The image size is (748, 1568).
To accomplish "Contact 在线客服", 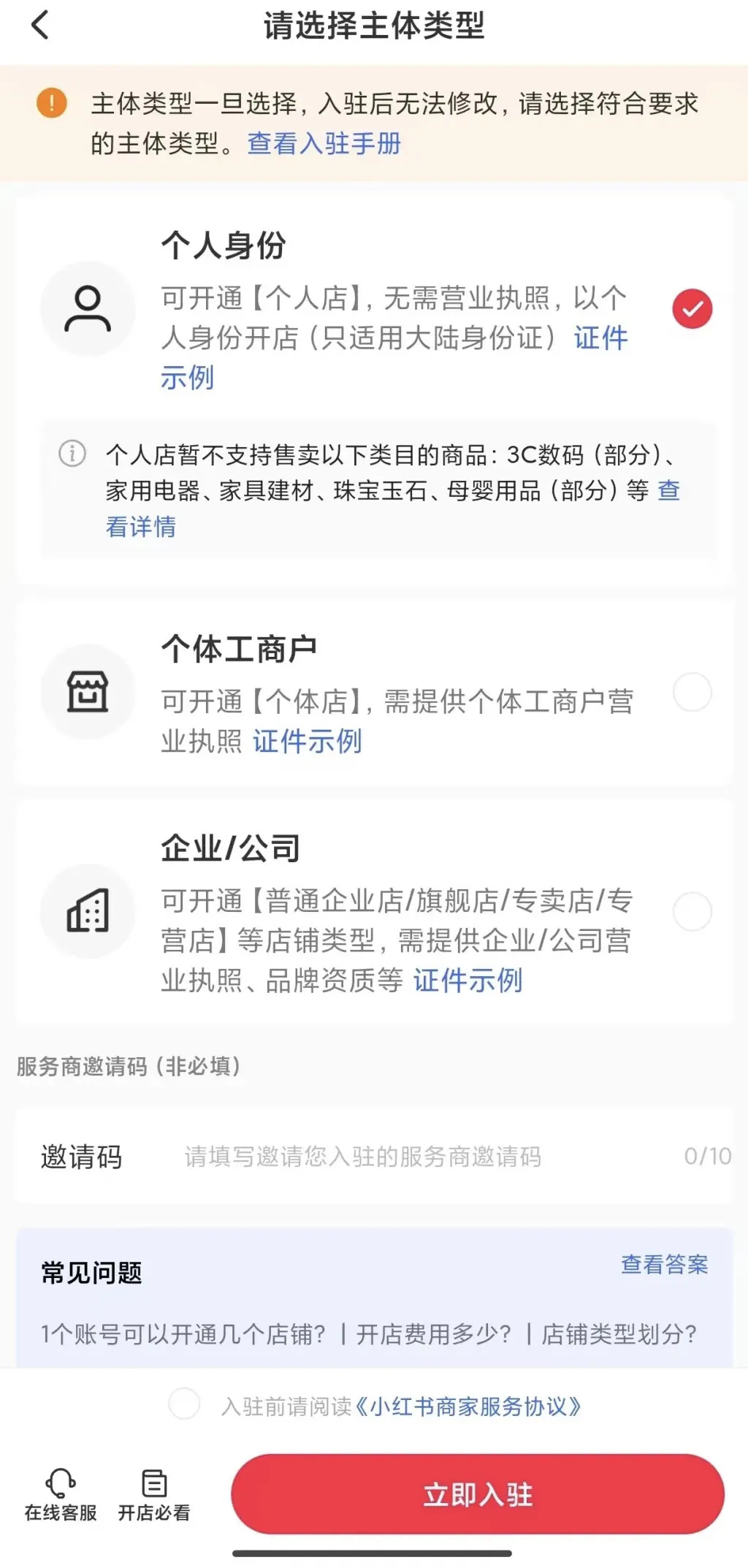I will point(61,1496).
